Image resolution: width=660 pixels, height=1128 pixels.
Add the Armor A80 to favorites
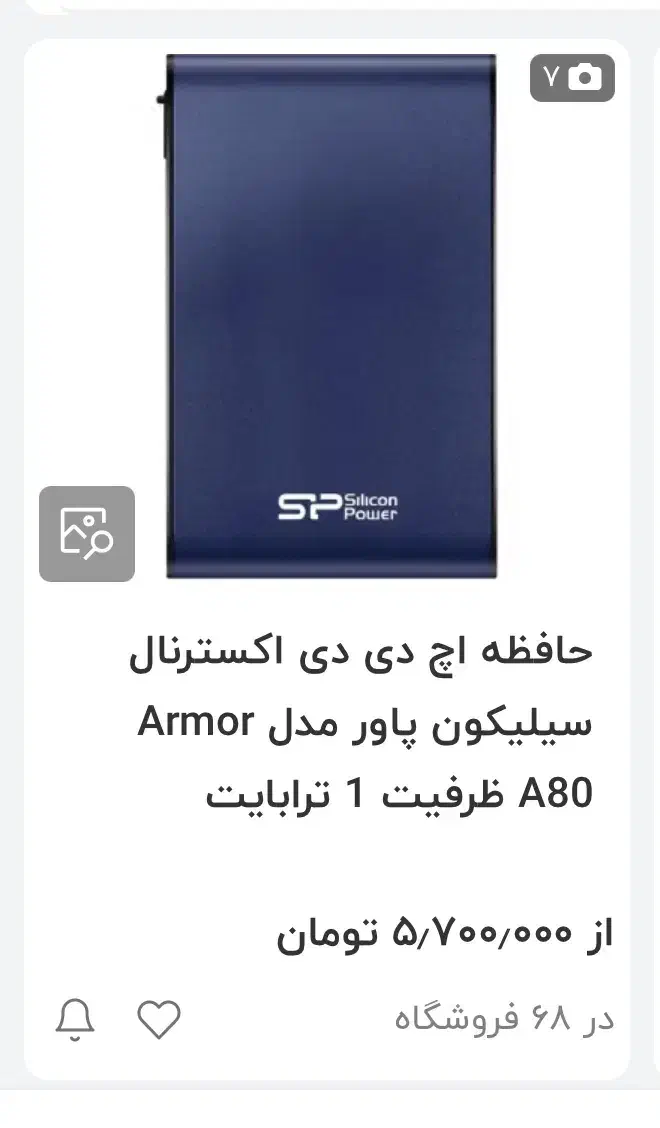tap(159, 1019)
